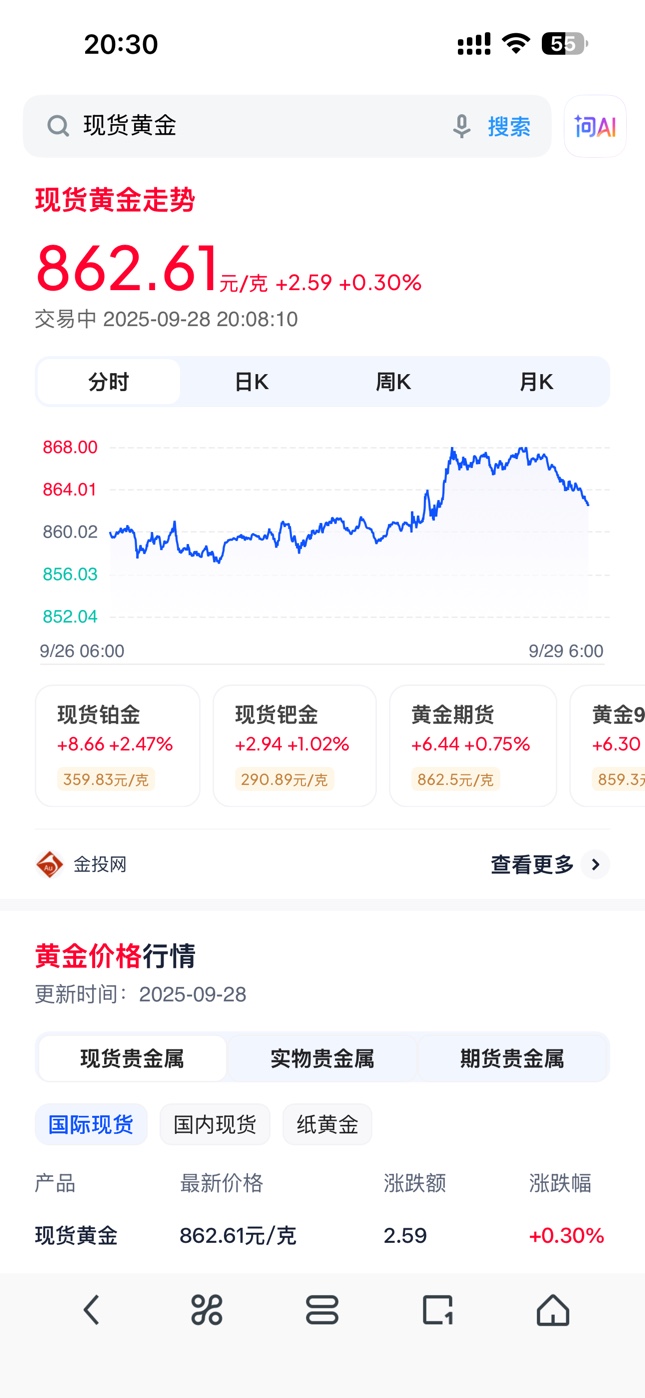The image size is (645, 1398).
Task: Tap the 搜索 button
Action: pos(509,126)
